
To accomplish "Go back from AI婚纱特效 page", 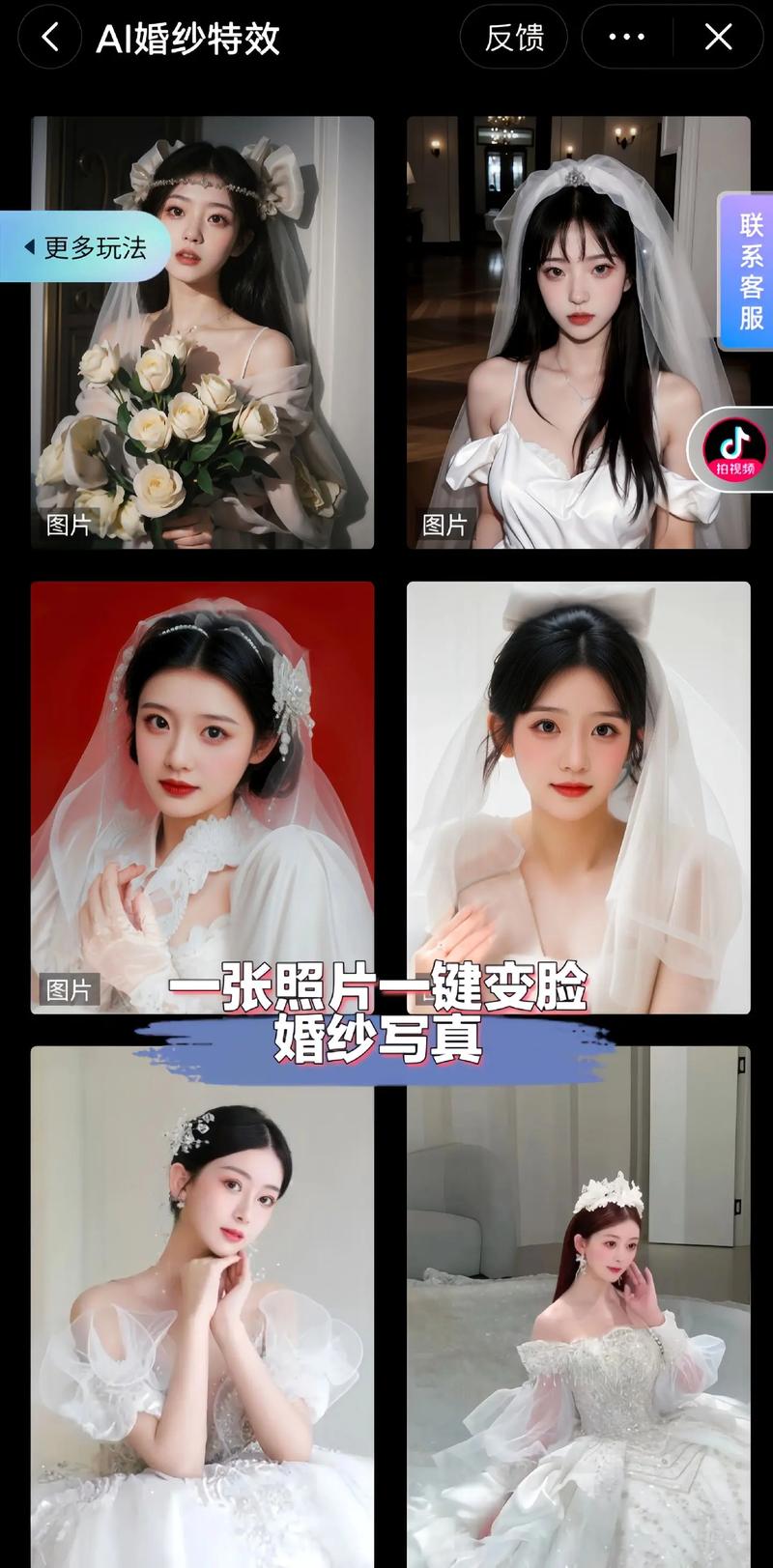I will [x=49, y=38].
